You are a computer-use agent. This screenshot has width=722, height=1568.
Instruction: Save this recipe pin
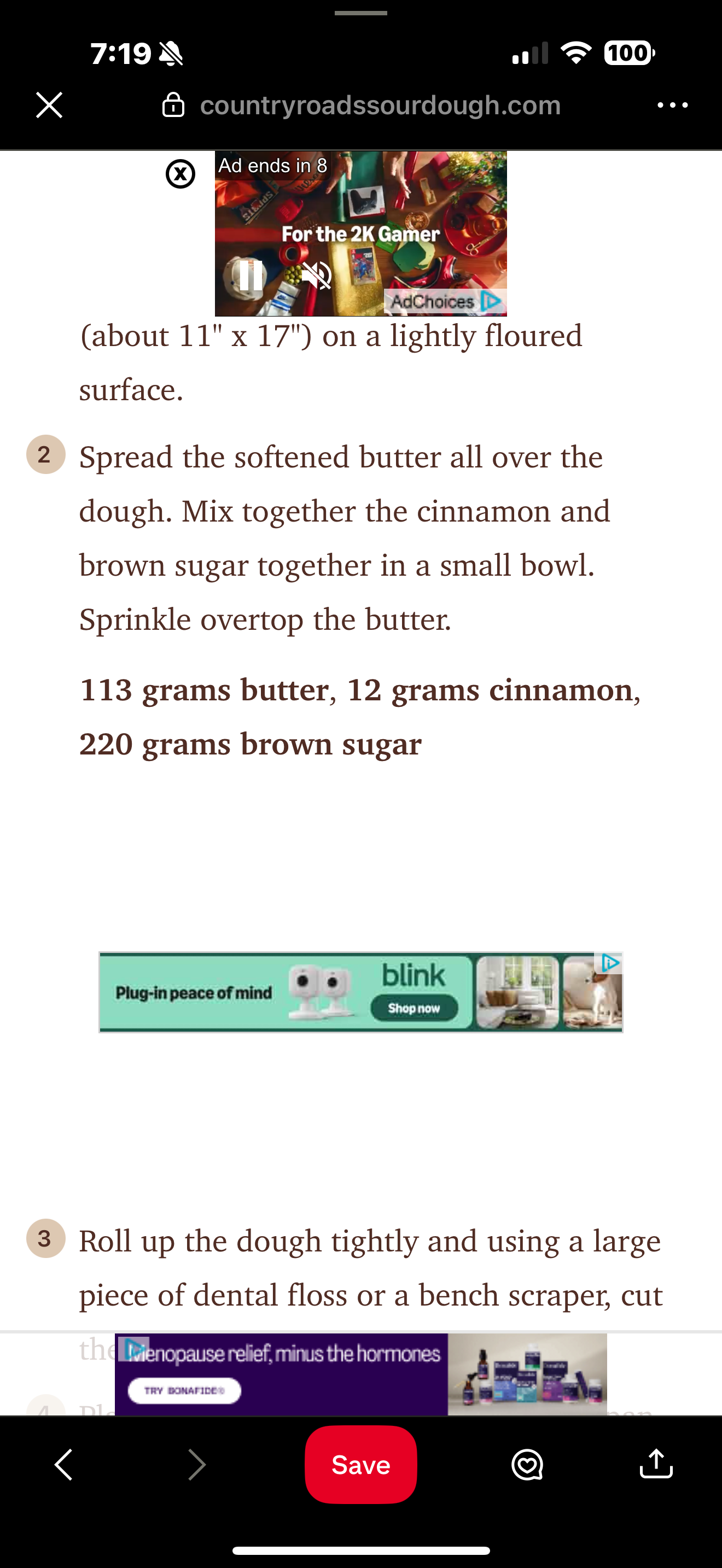point(360,1465)
